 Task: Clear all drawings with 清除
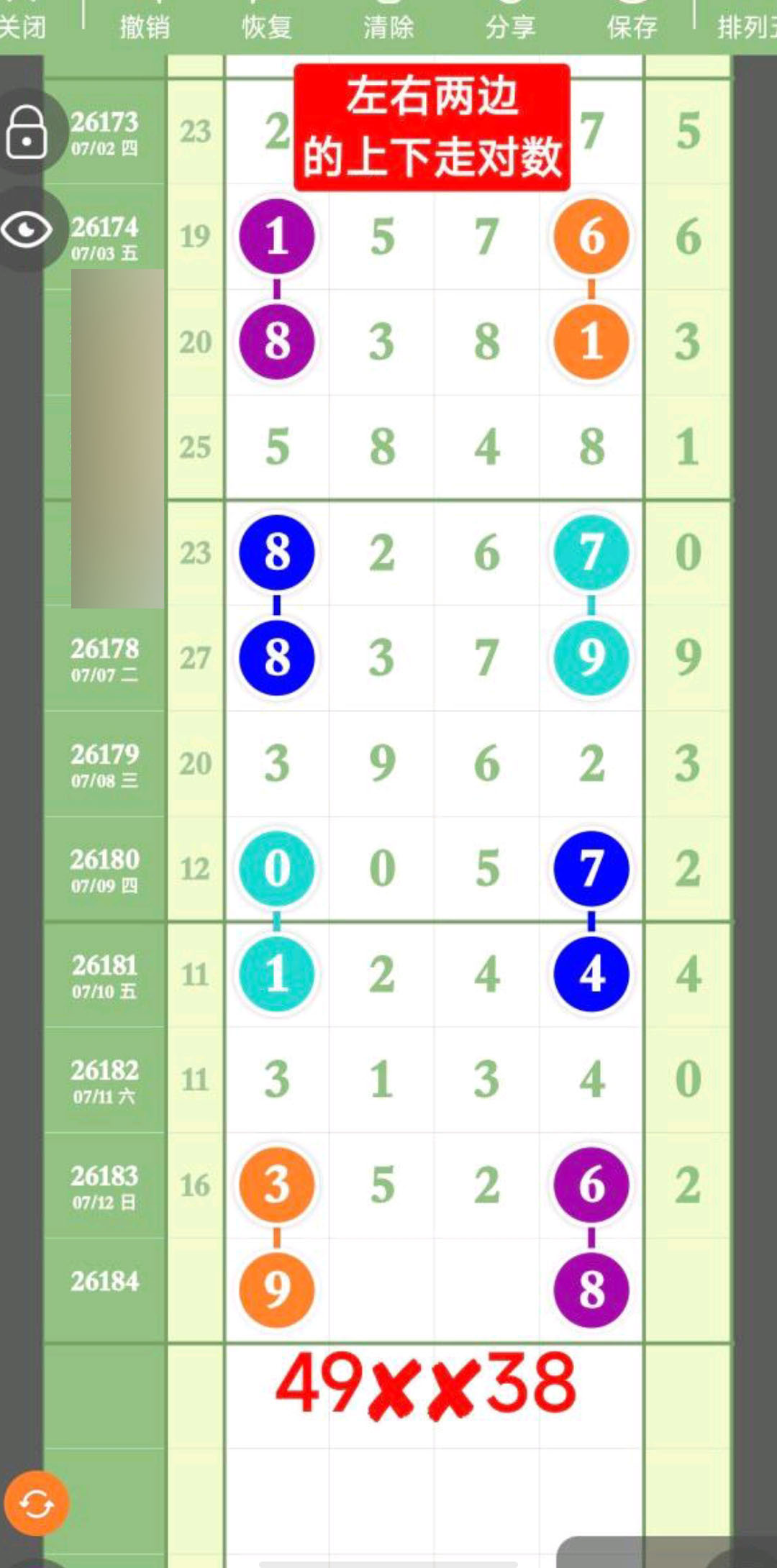388,27
